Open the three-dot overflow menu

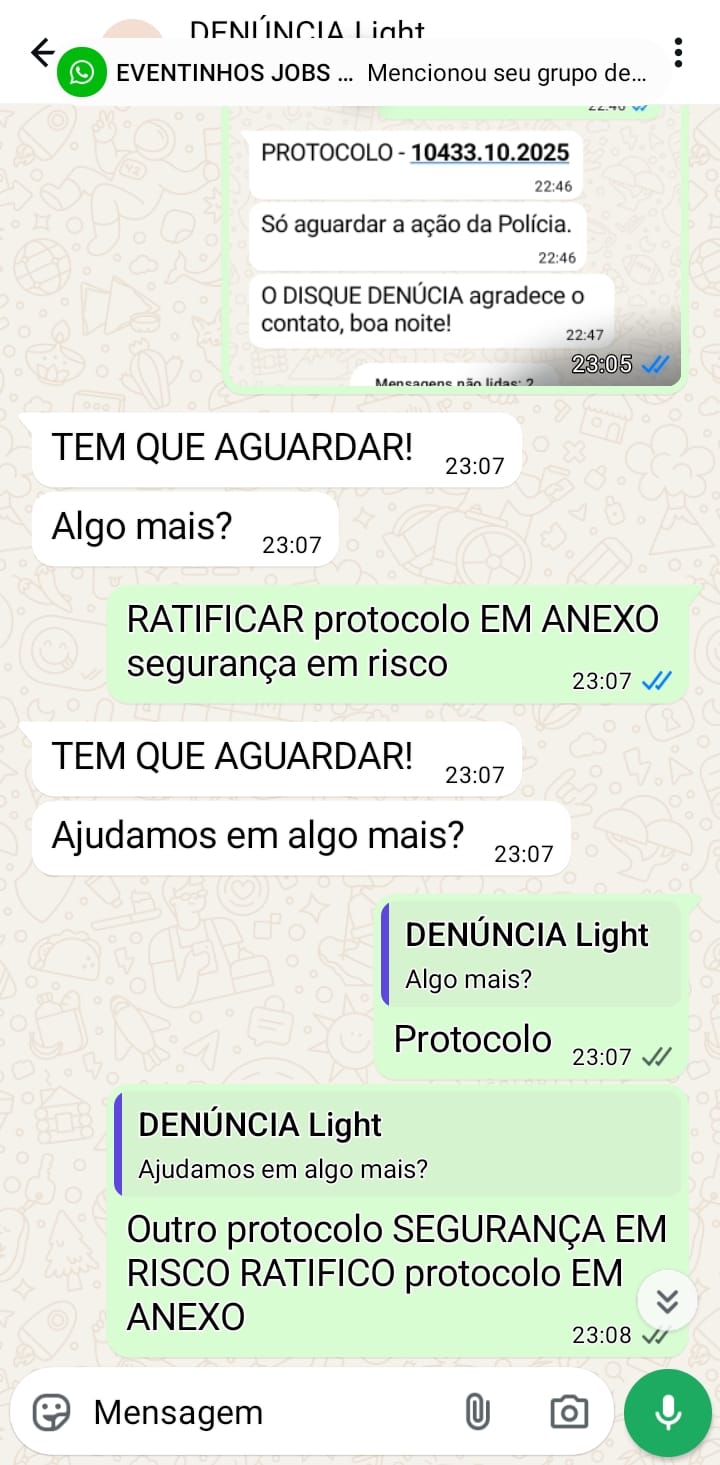(678, 53)
